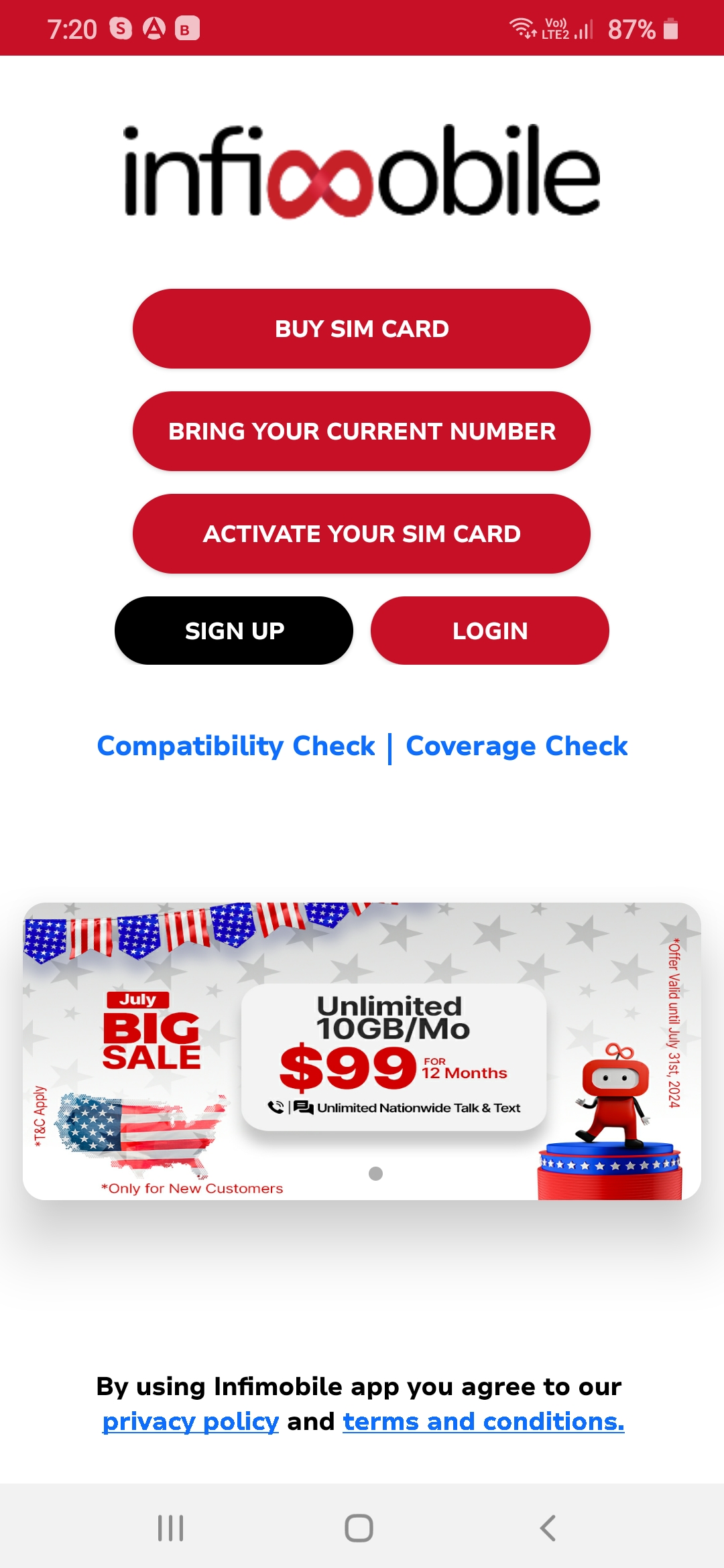Go to the Login screen
The width and height of the screenshot is (724, 1568).
point(489,631)
